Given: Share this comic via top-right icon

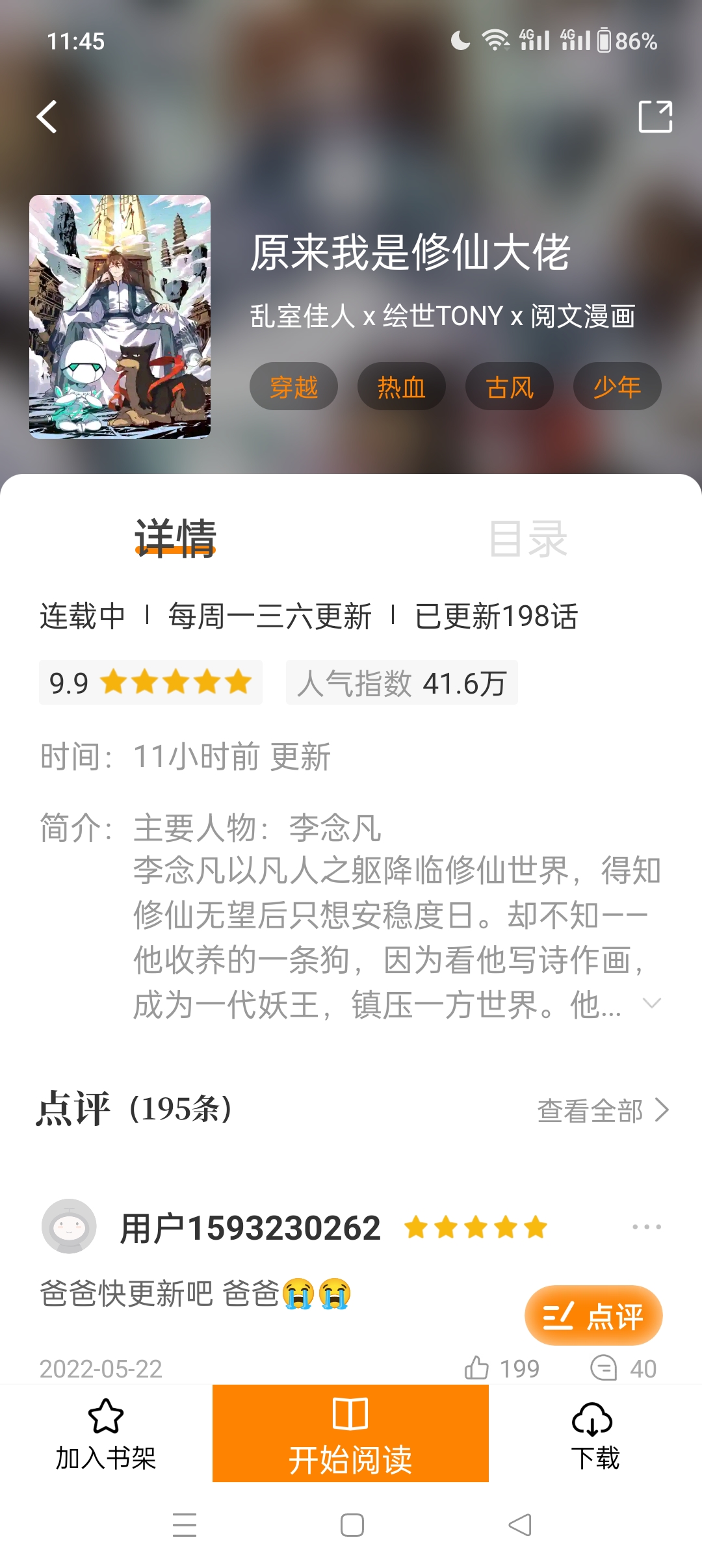Looking at the screenshot, I should [655, 117].
